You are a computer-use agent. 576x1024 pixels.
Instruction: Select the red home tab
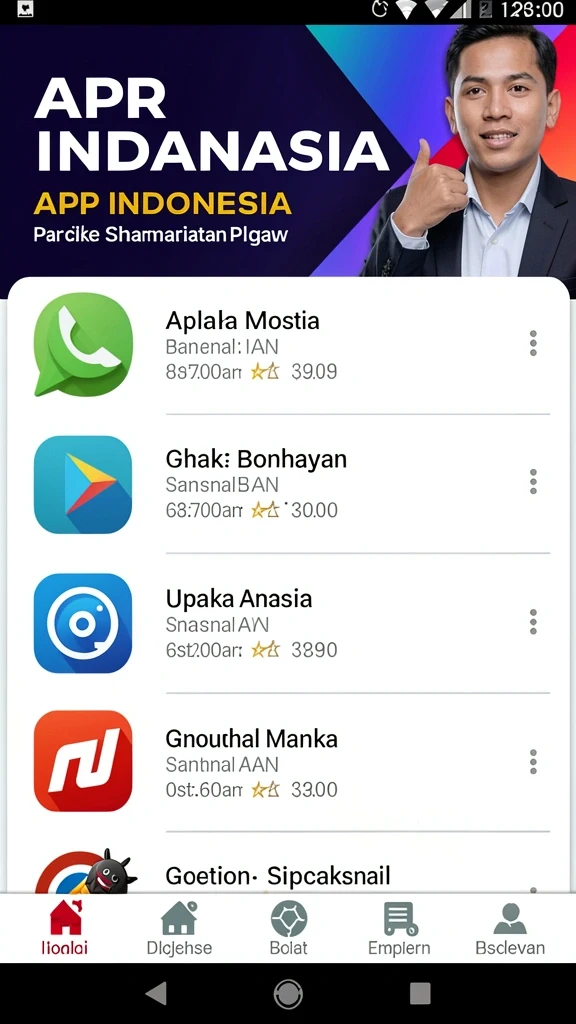(65, 929)
